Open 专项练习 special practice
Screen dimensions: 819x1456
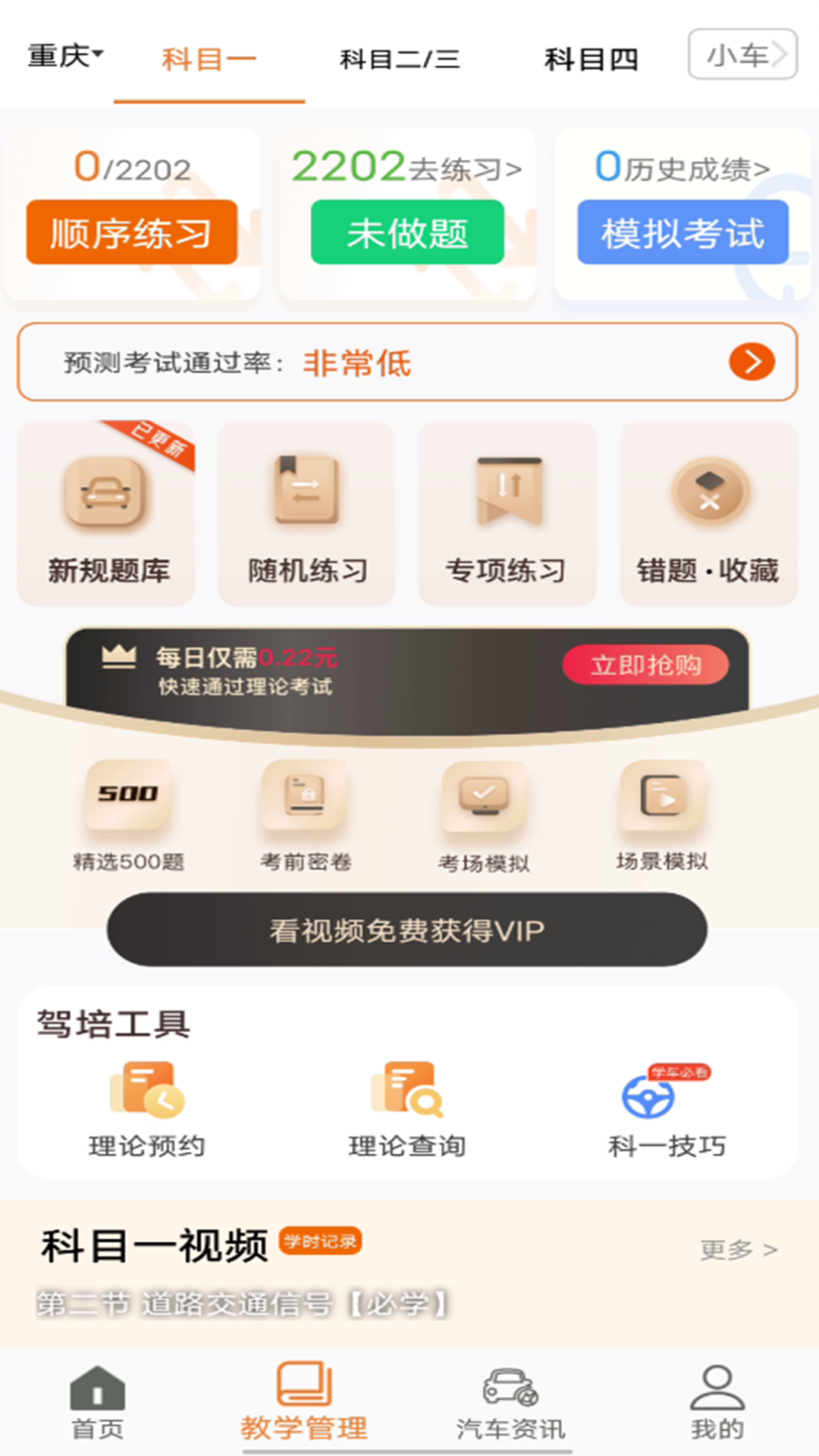point(507,514)
